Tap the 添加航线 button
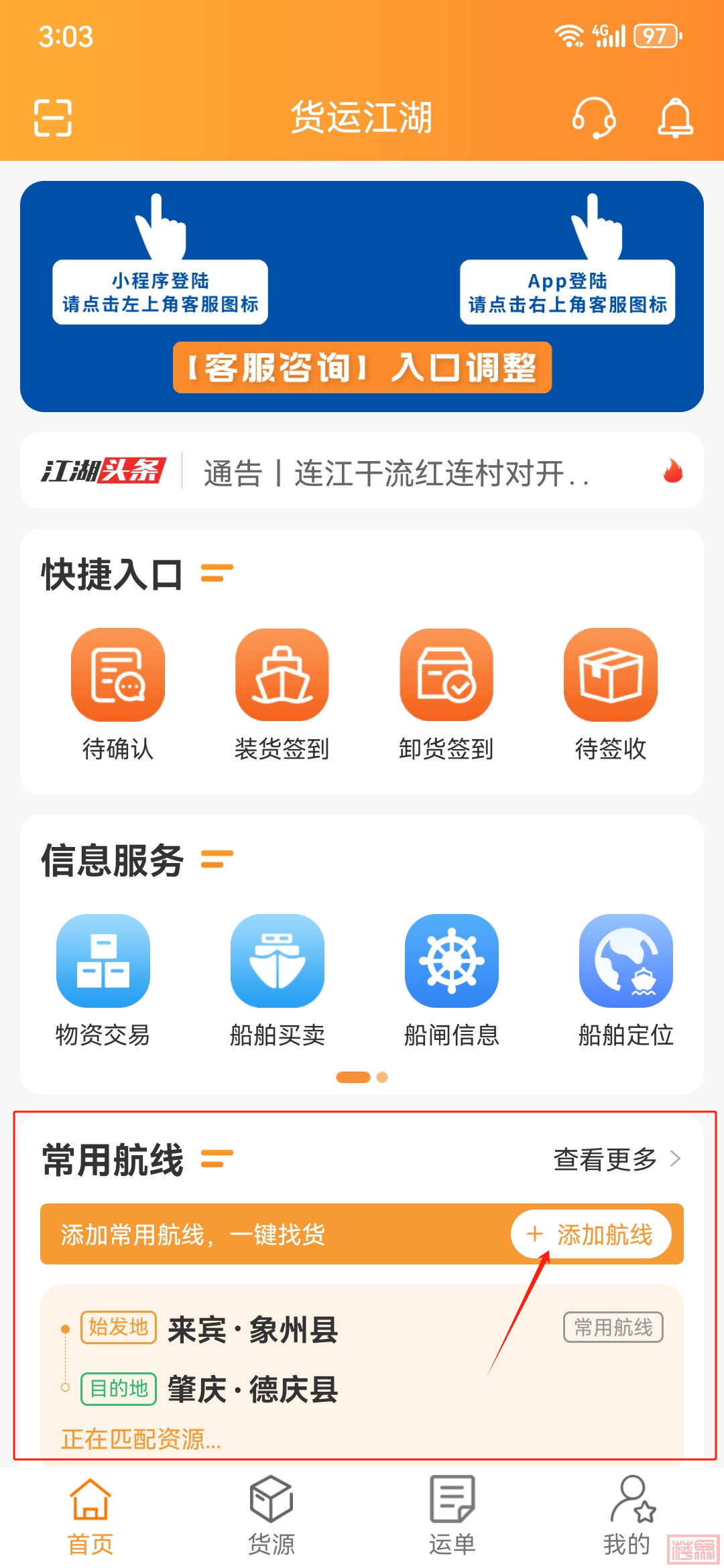 tap(591, 1234)
